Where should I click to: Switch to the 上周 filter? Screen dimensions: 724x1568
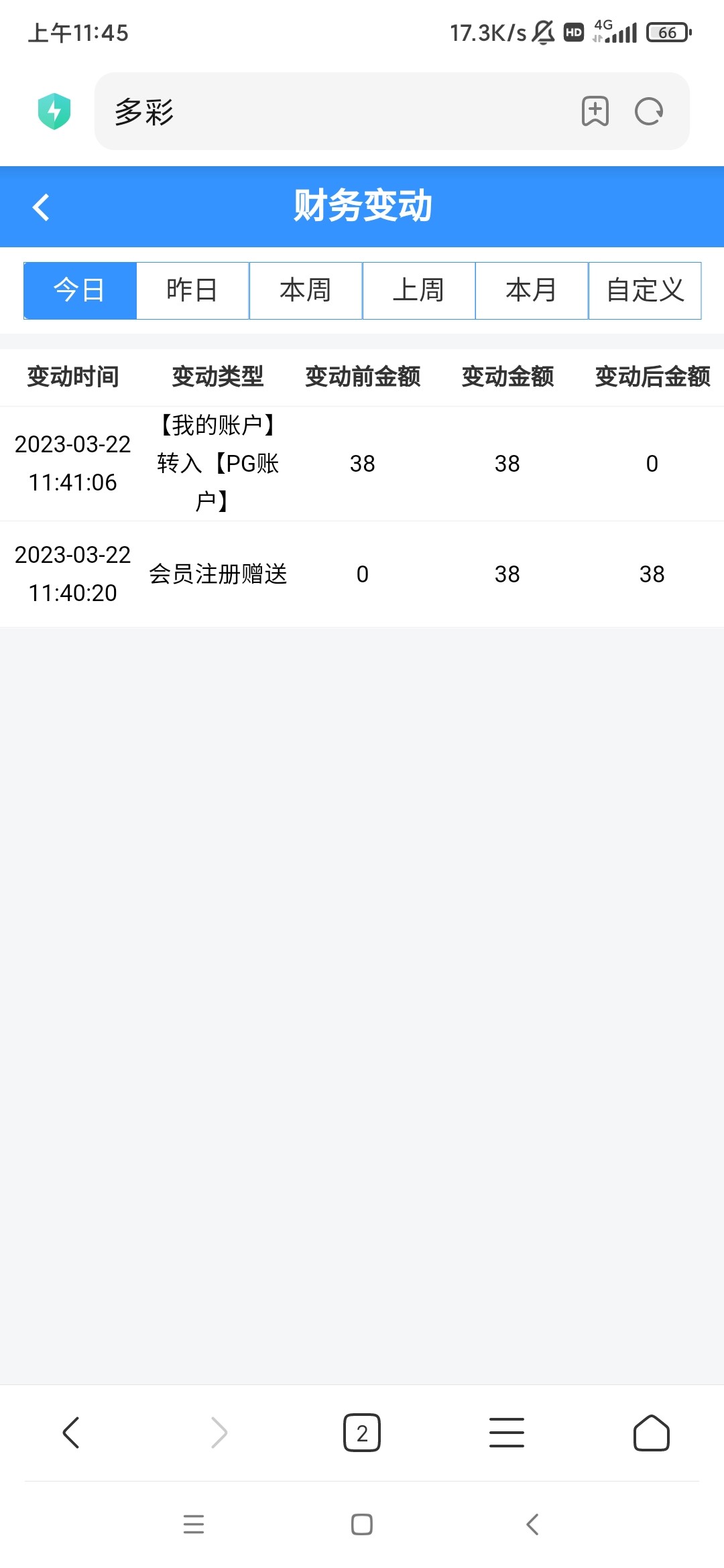[x=418, y=291]
